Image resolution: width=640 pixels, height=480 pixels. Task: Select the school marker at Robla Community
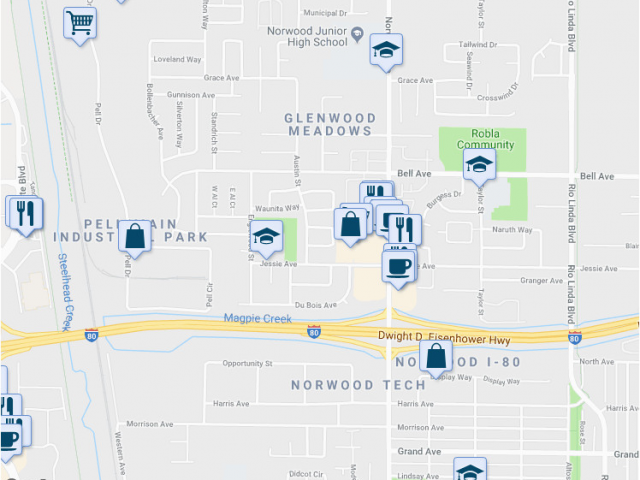[x=480, y=164]
